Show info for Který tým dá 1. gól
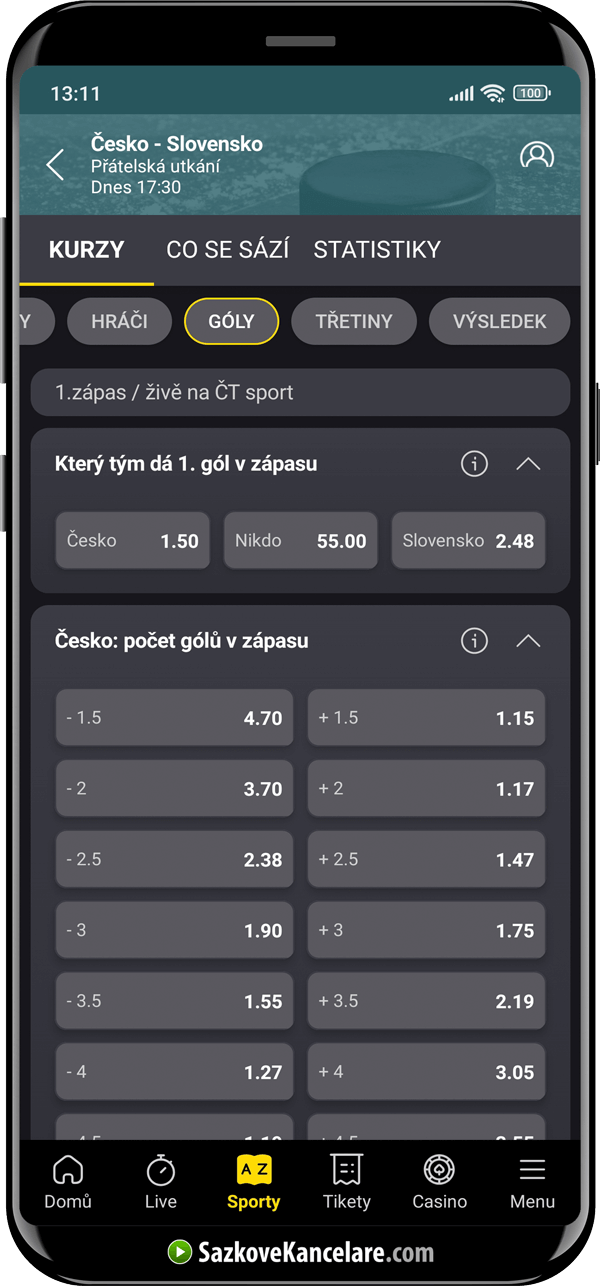 pyautogui.click(x=474, y=464)
